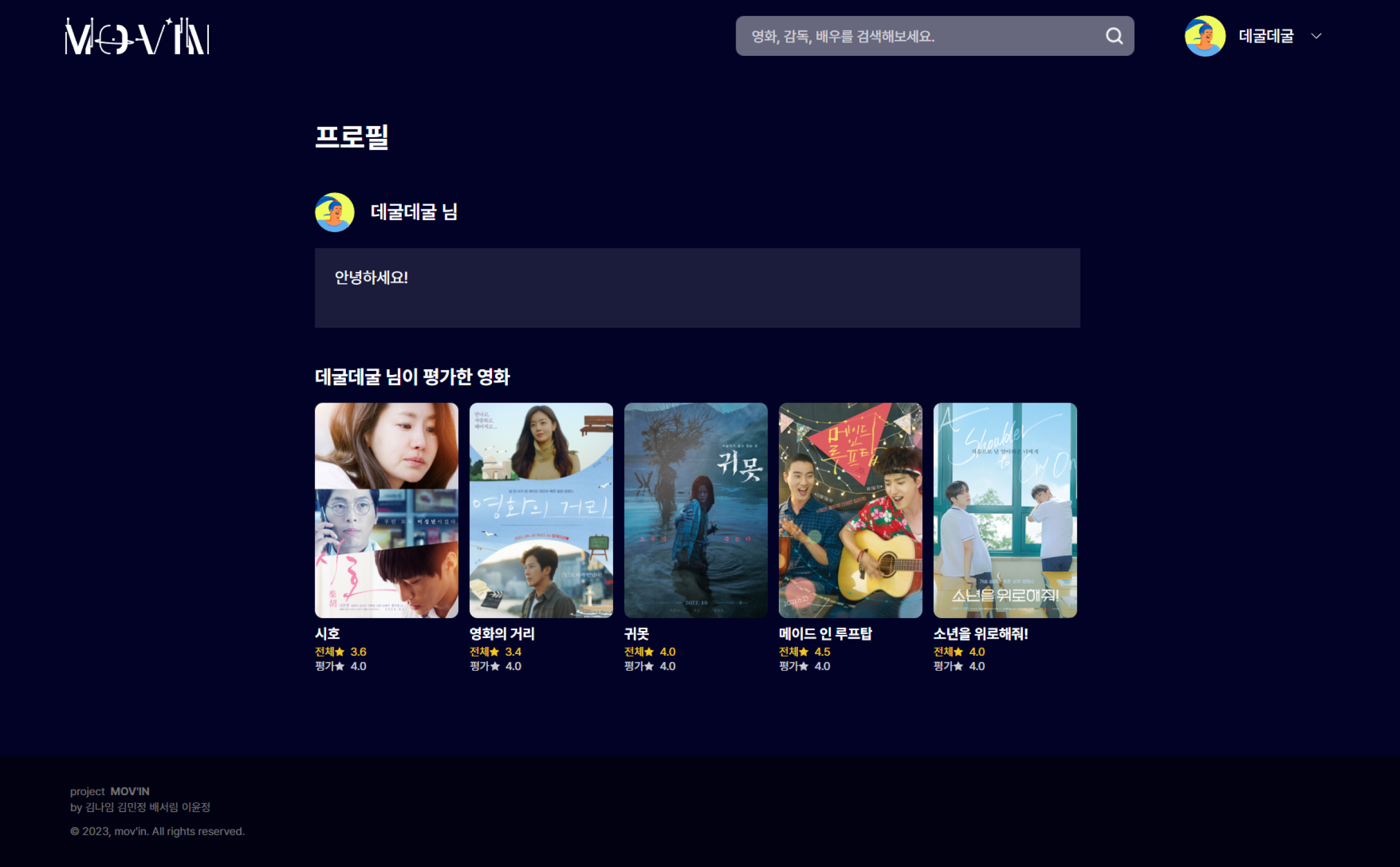Tap the search magnifier icon

tap(1114, 36)
